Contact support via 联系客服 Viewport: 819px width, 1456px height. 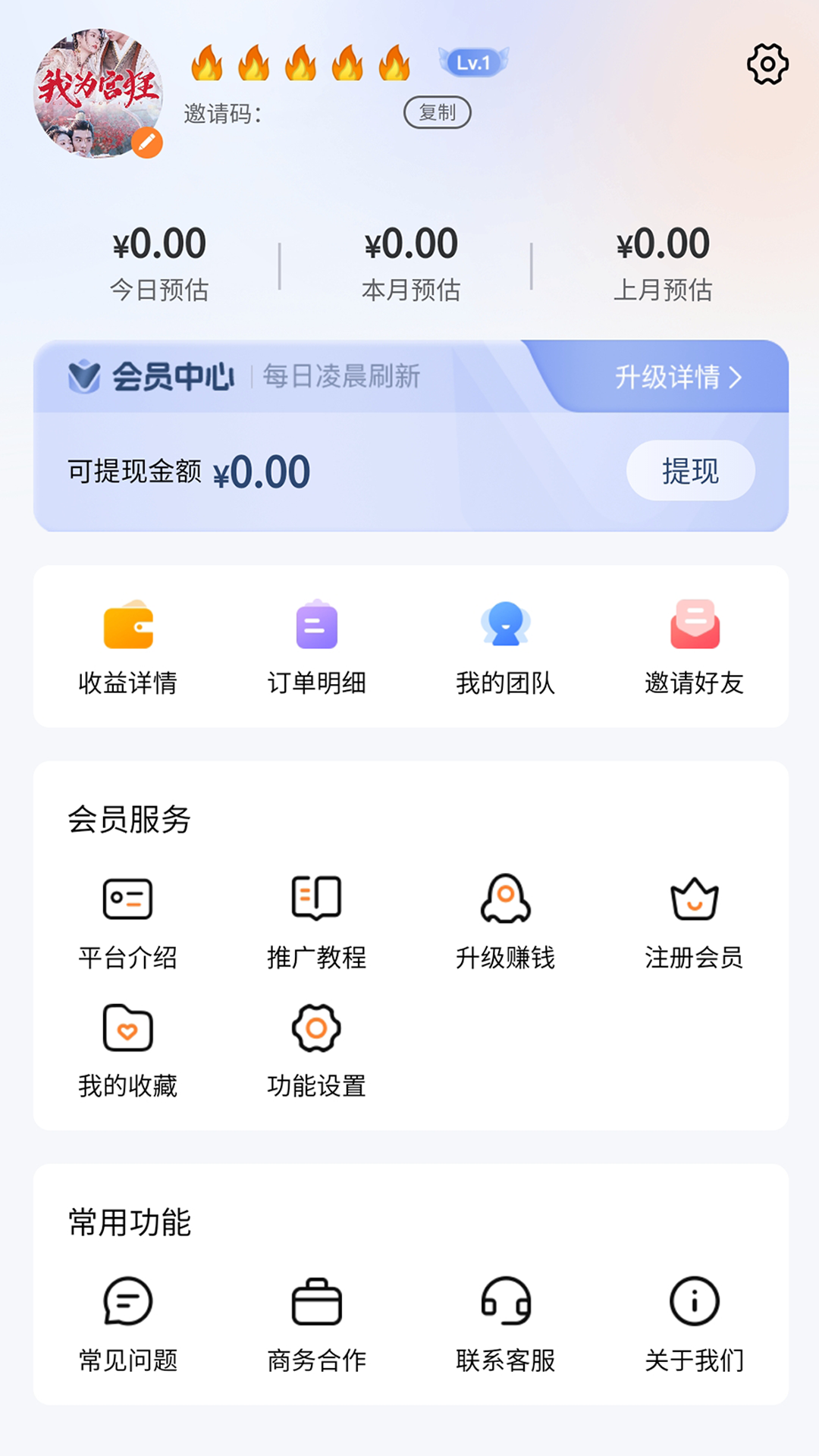[x=505, y=1324]
